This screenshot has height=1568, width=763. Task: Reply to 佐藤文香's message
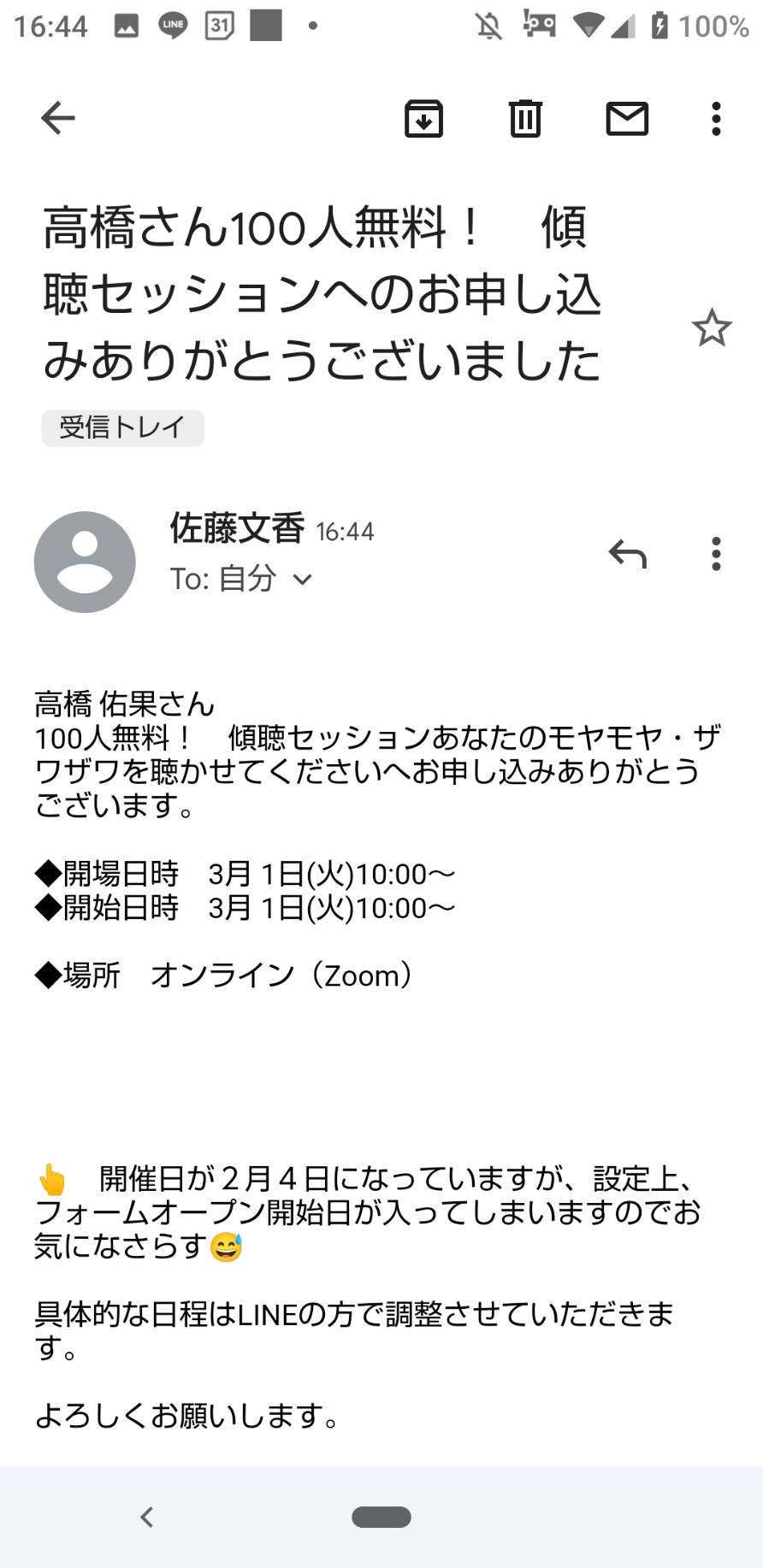click(x=628, y=554)
